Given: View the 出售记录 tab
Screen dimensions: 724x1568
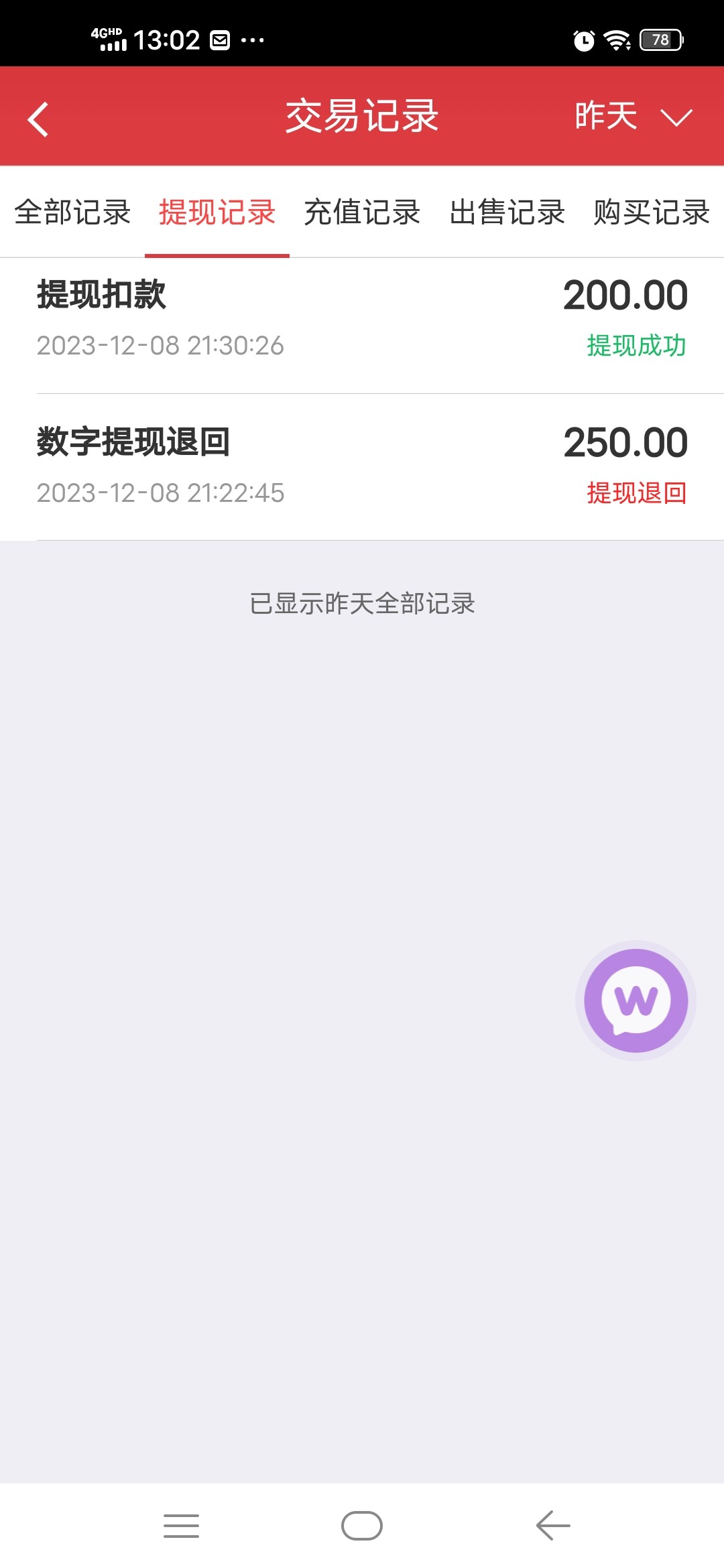Looking at the screenshot, I should point(507,212).
